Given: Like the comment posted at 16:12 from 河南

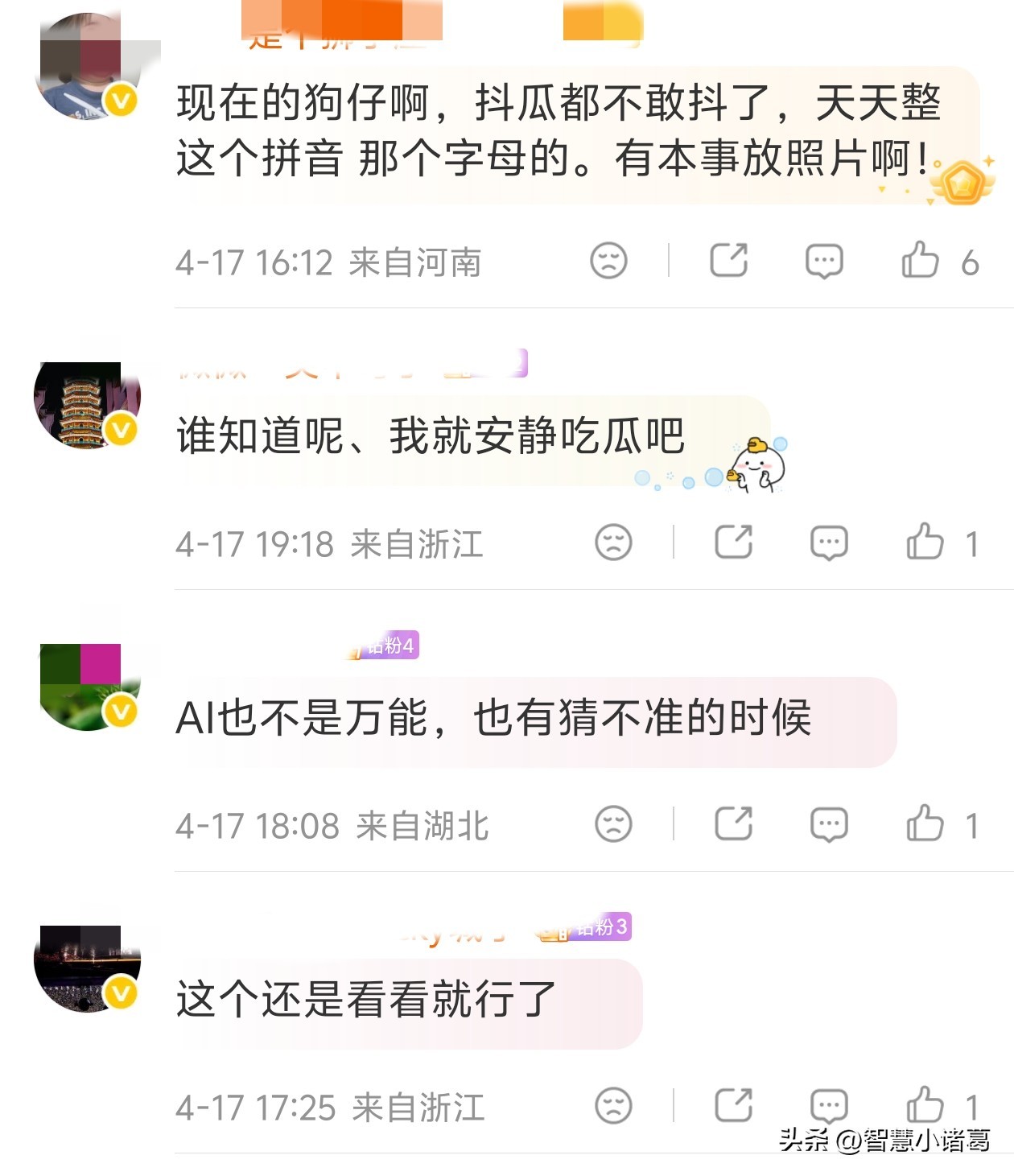Looking at the screenshot, I should pyautogui.click(x=920, y=260).
